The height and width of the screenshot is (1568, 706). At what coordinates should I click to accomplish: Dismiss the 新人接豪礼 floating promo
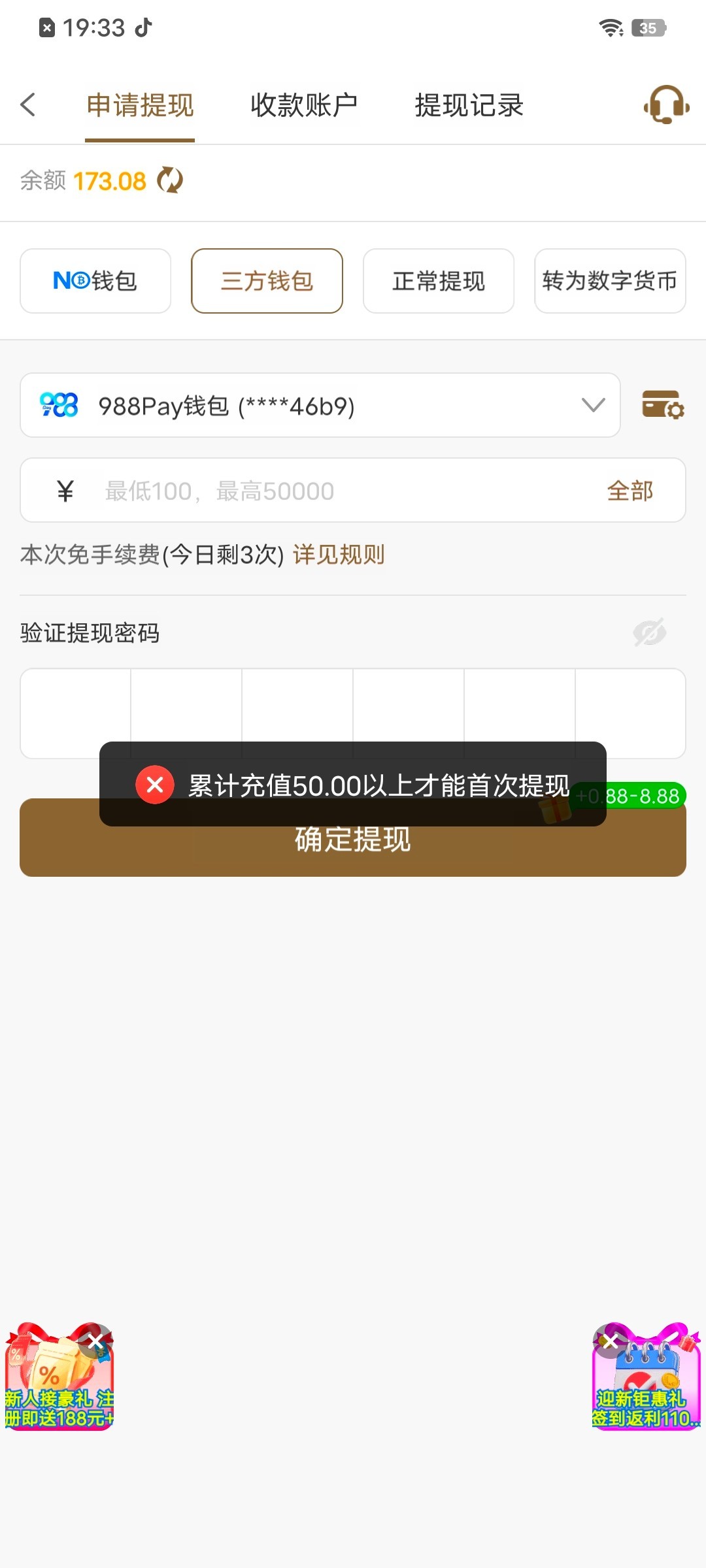pos(95,1341)
